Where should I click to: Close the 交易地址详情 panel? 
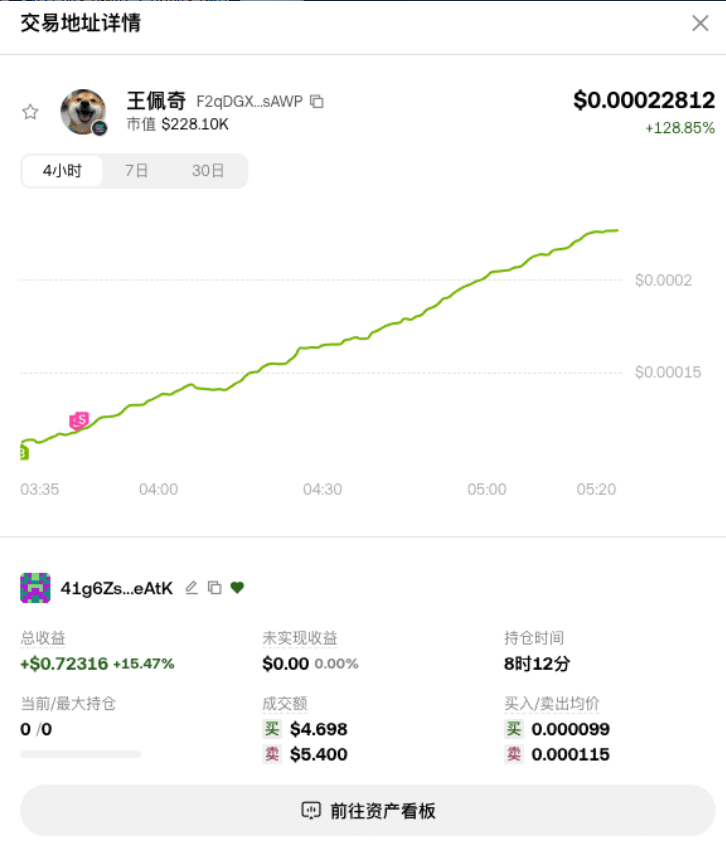[700, 24]
